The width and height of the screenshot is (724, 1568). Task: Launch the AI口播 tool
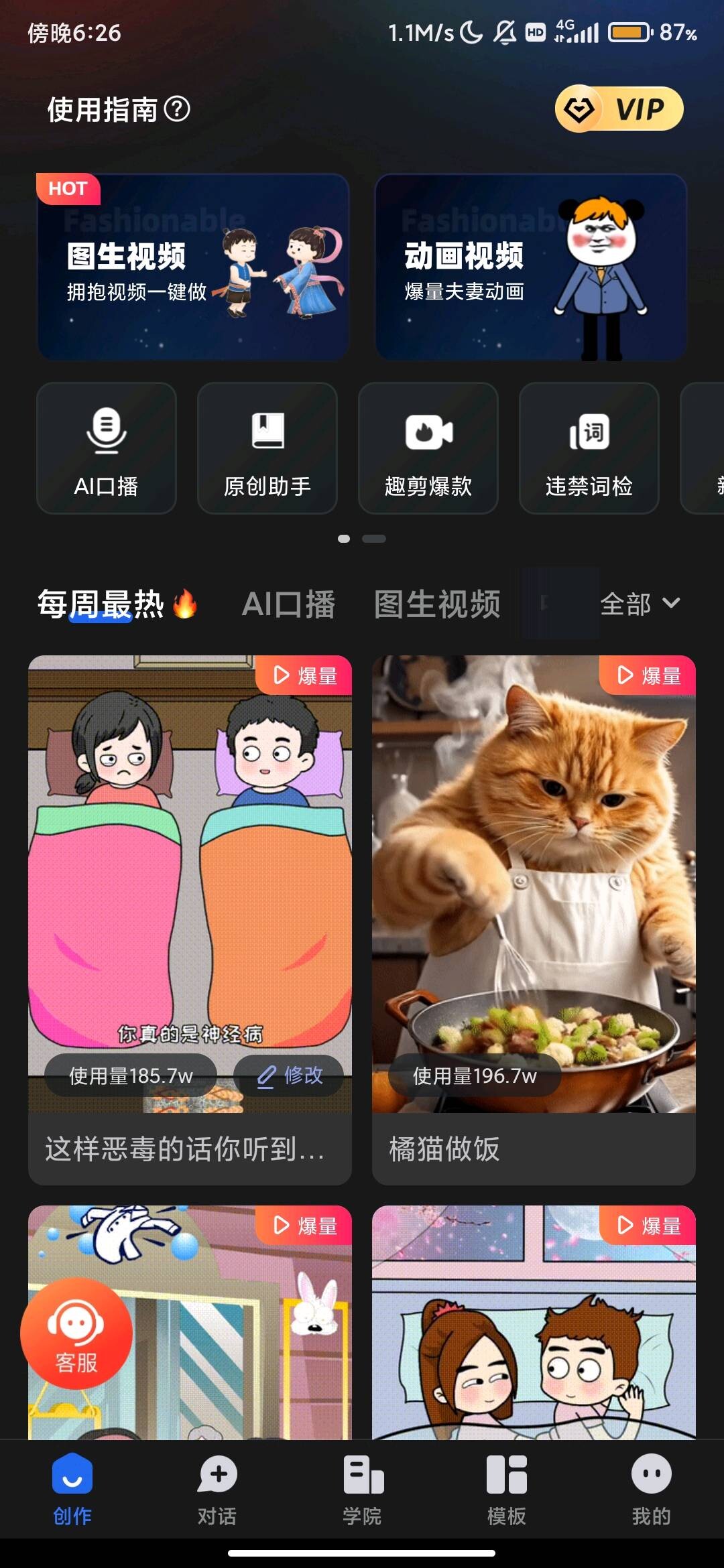[x=107, y=448]
